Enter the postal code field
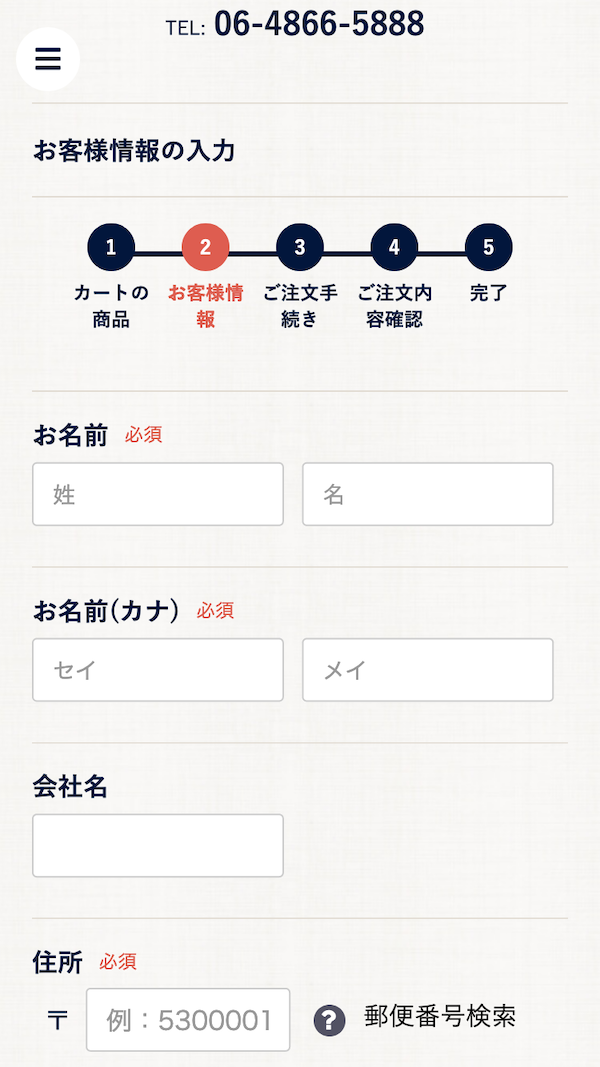The width and height of the screenshot is (600, 1067). tap(188, 1019)
